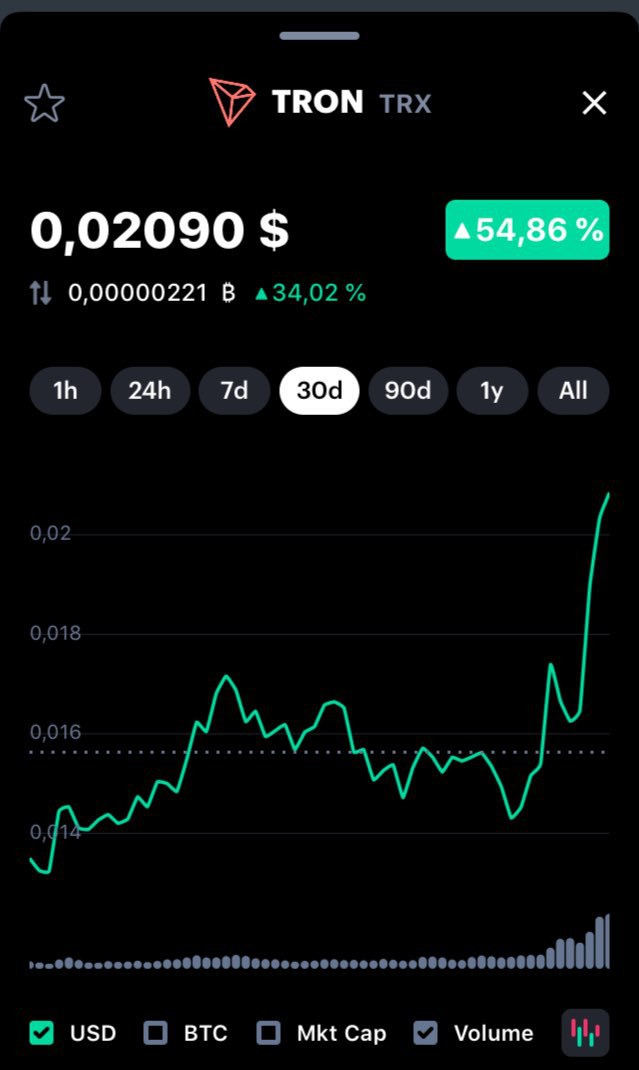Show All-time price chart

(573, 391)
